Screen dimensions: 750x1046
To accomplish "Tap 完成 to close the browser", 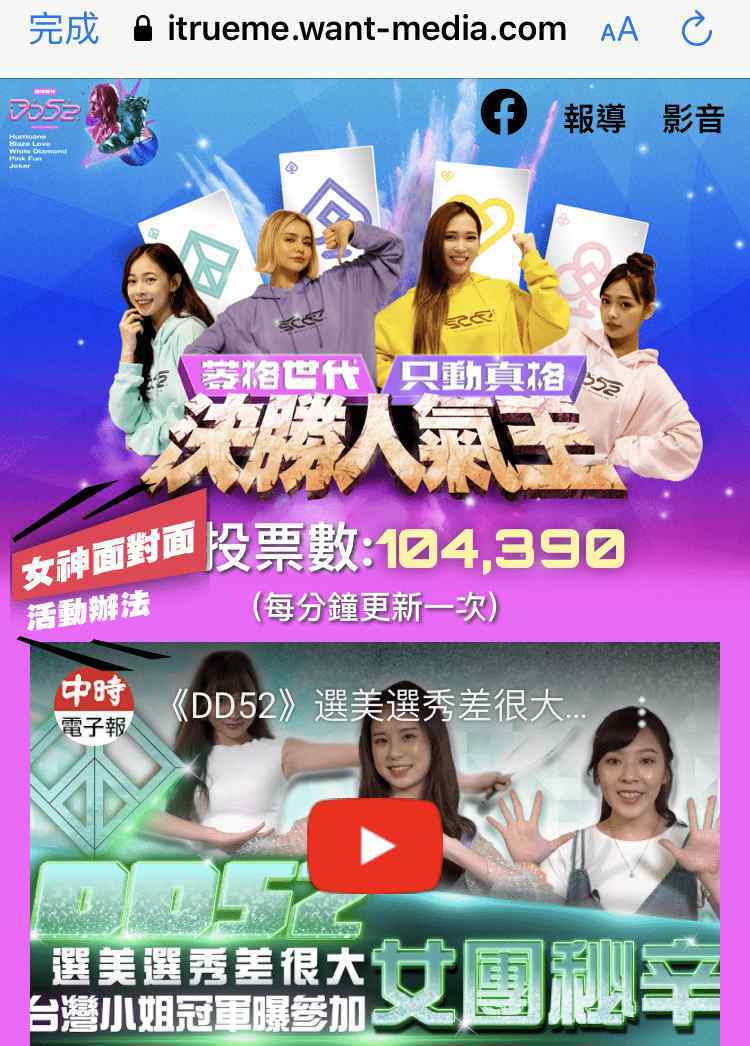I will coord(63,29).
